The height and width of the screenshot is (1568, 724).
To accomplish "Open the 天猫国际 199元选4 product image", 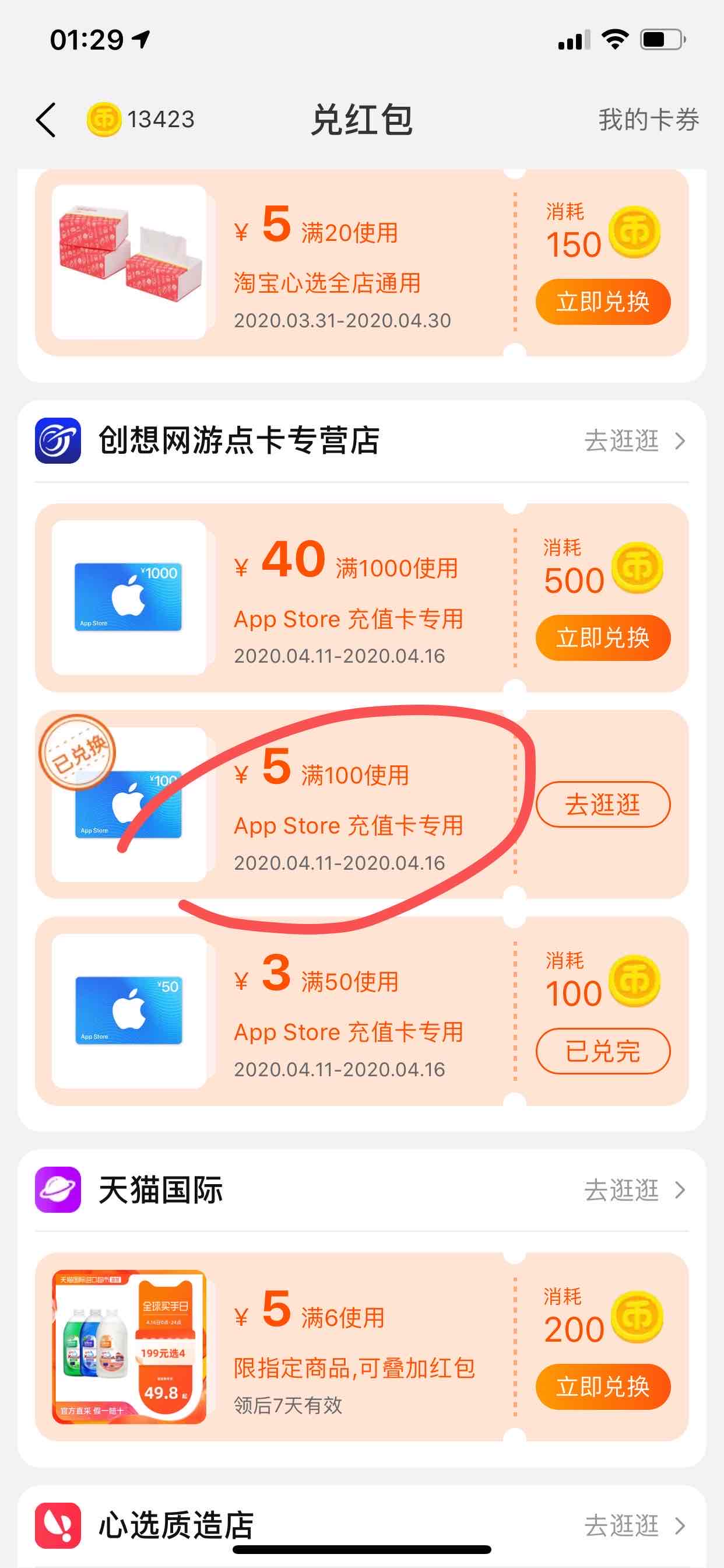I will click(129, 1346).
